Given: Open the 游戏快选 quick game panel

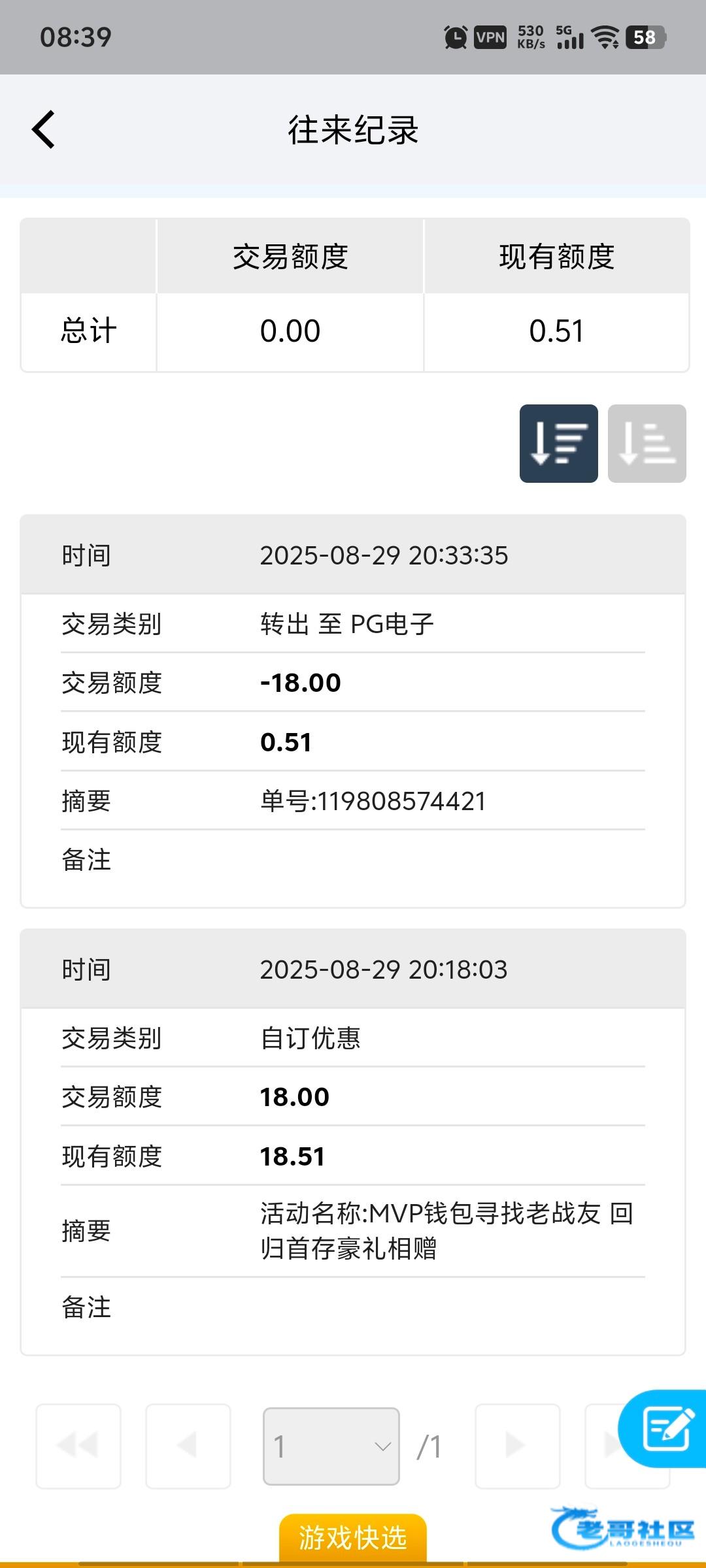Looking at the screenshot, I should click(353, 1538).
